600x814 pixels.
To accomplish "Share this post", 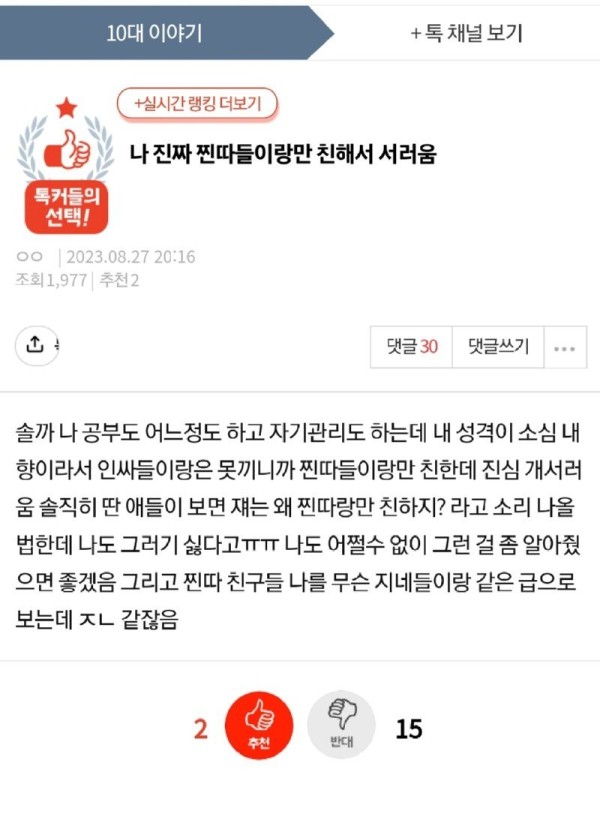I will (36, 345).
